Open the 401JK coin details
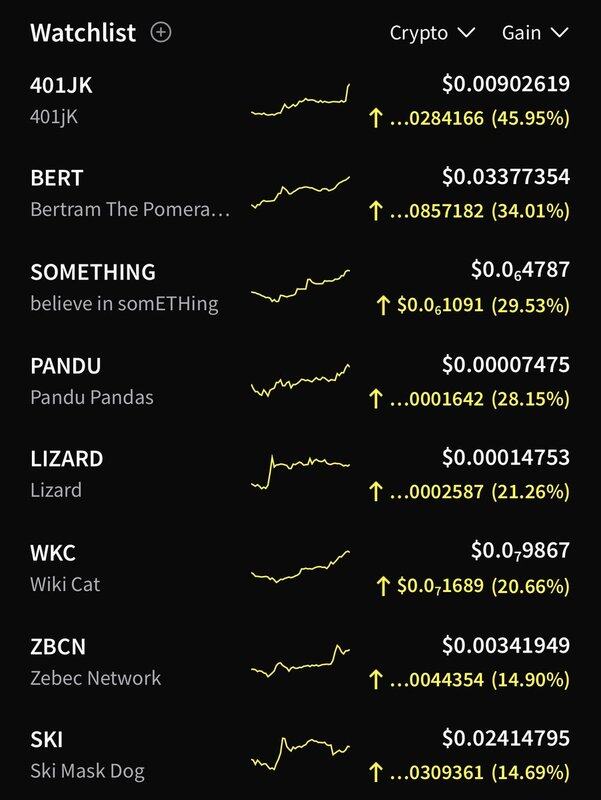The width and height of the screenshot is (601, 800). 300,100
